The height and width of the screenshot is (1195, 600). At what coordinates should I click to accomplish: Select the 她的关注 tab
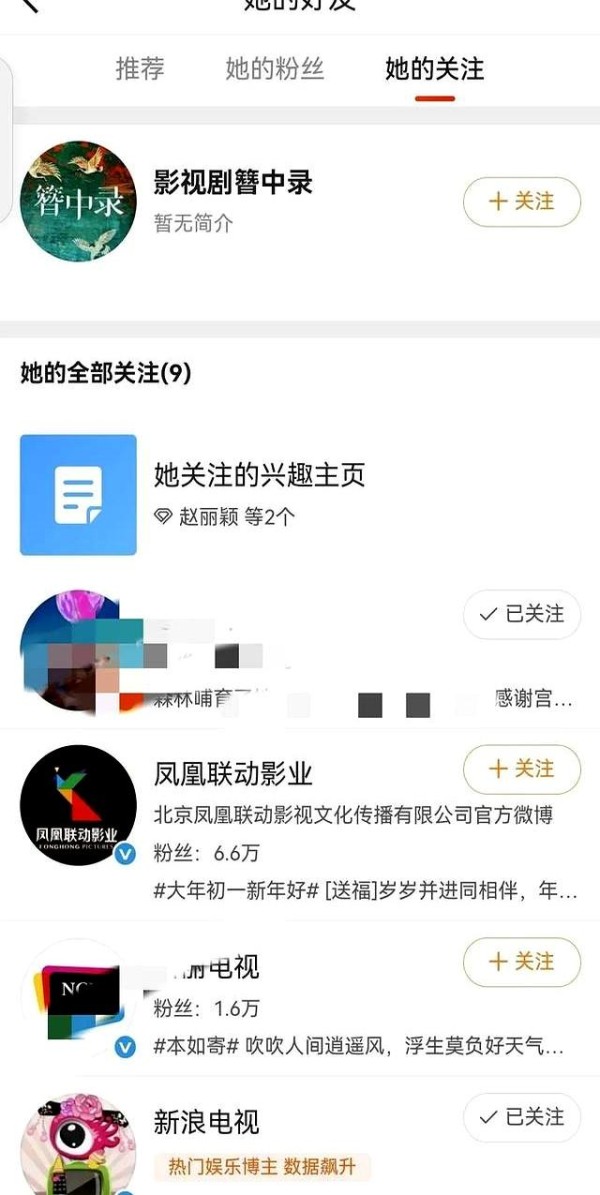[435, 69]
